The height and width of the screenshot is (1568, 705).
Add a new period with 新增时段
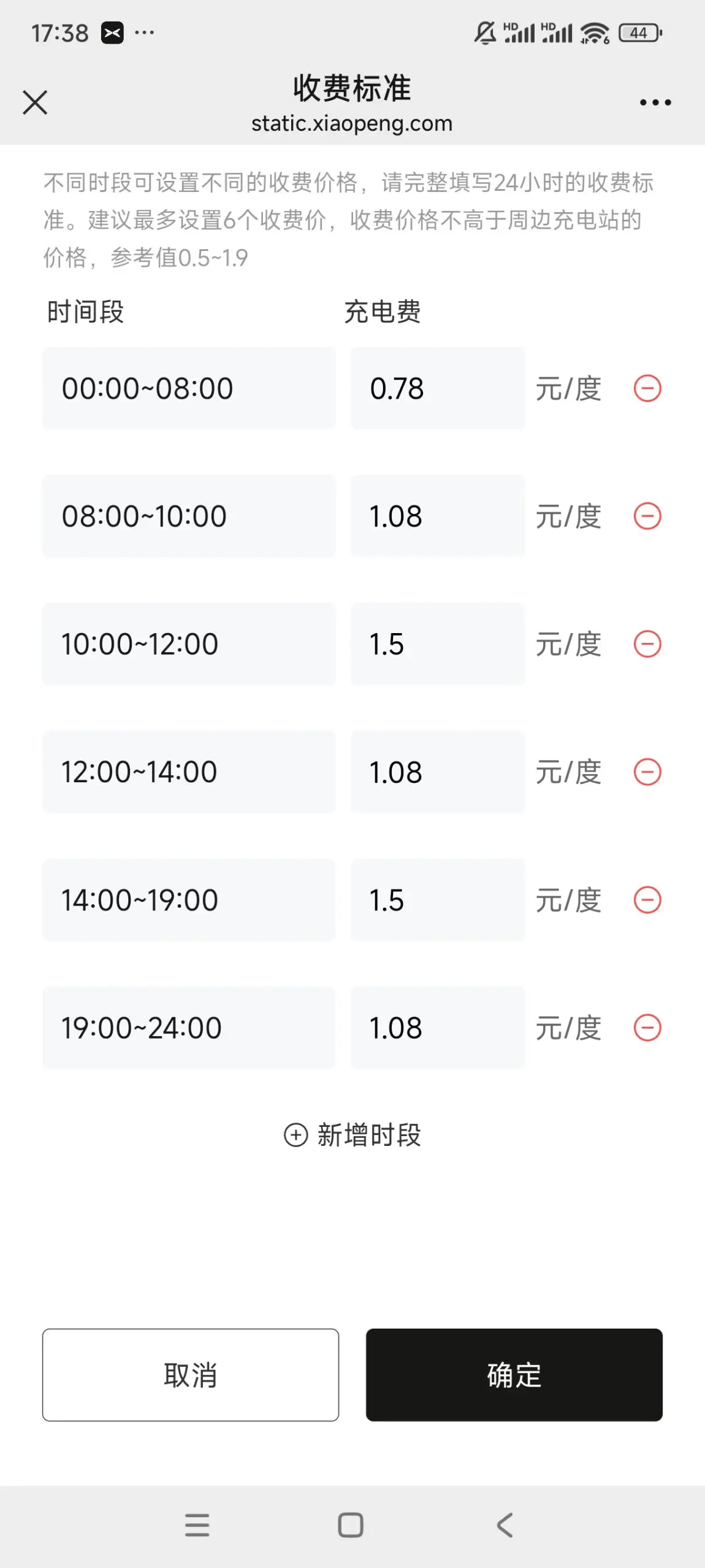point(352,1135)
